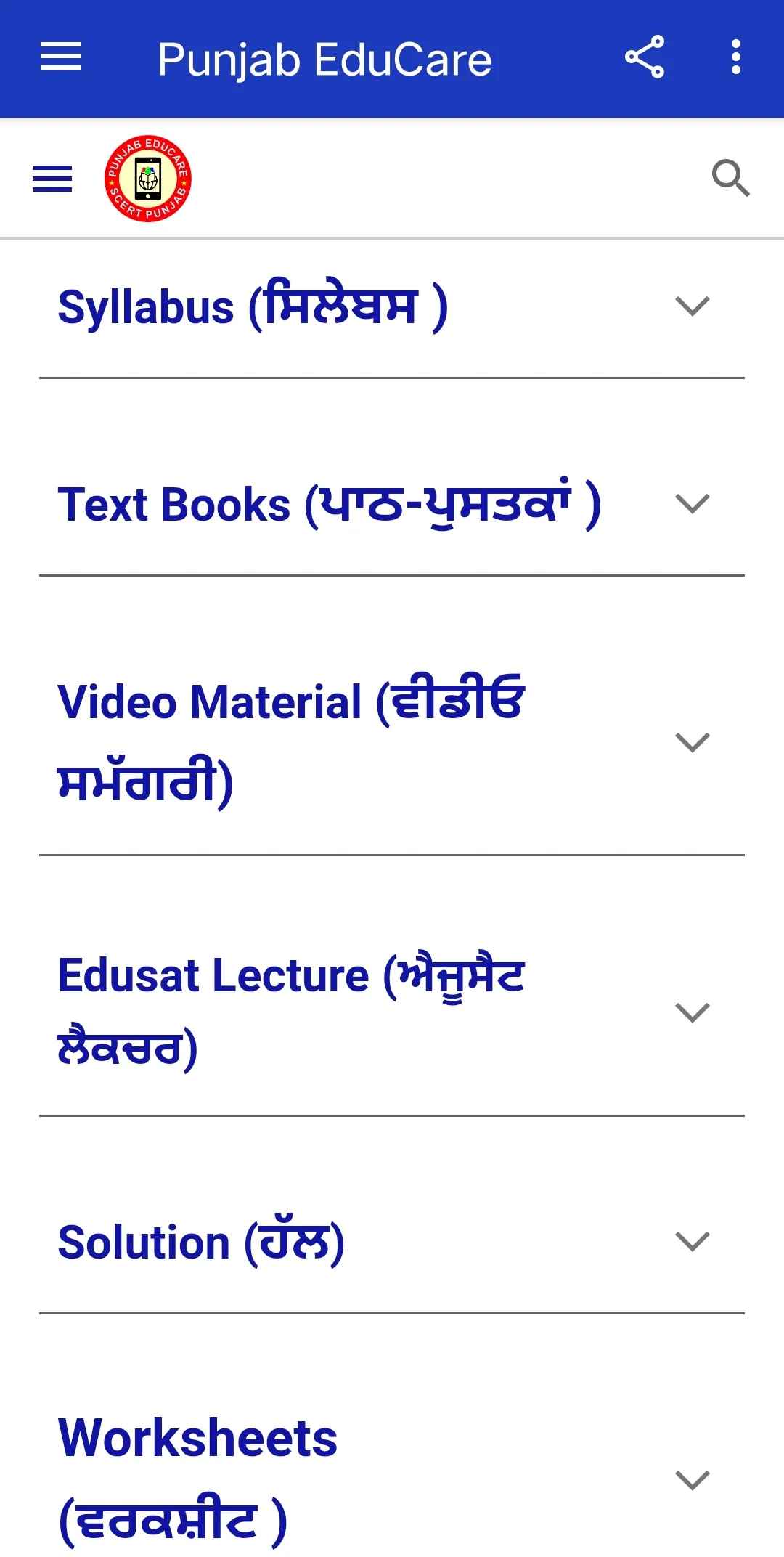
Task: Open the three-dot overflow menu
Action: coord(735,57)
